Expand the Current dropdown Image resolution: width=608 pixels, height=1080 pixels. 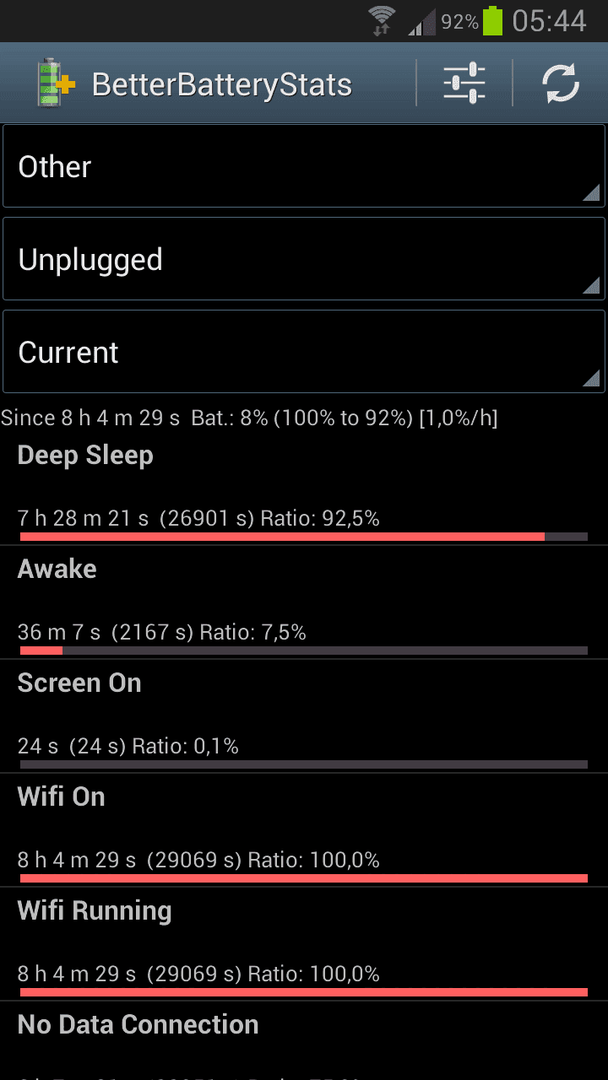point(304,351)
